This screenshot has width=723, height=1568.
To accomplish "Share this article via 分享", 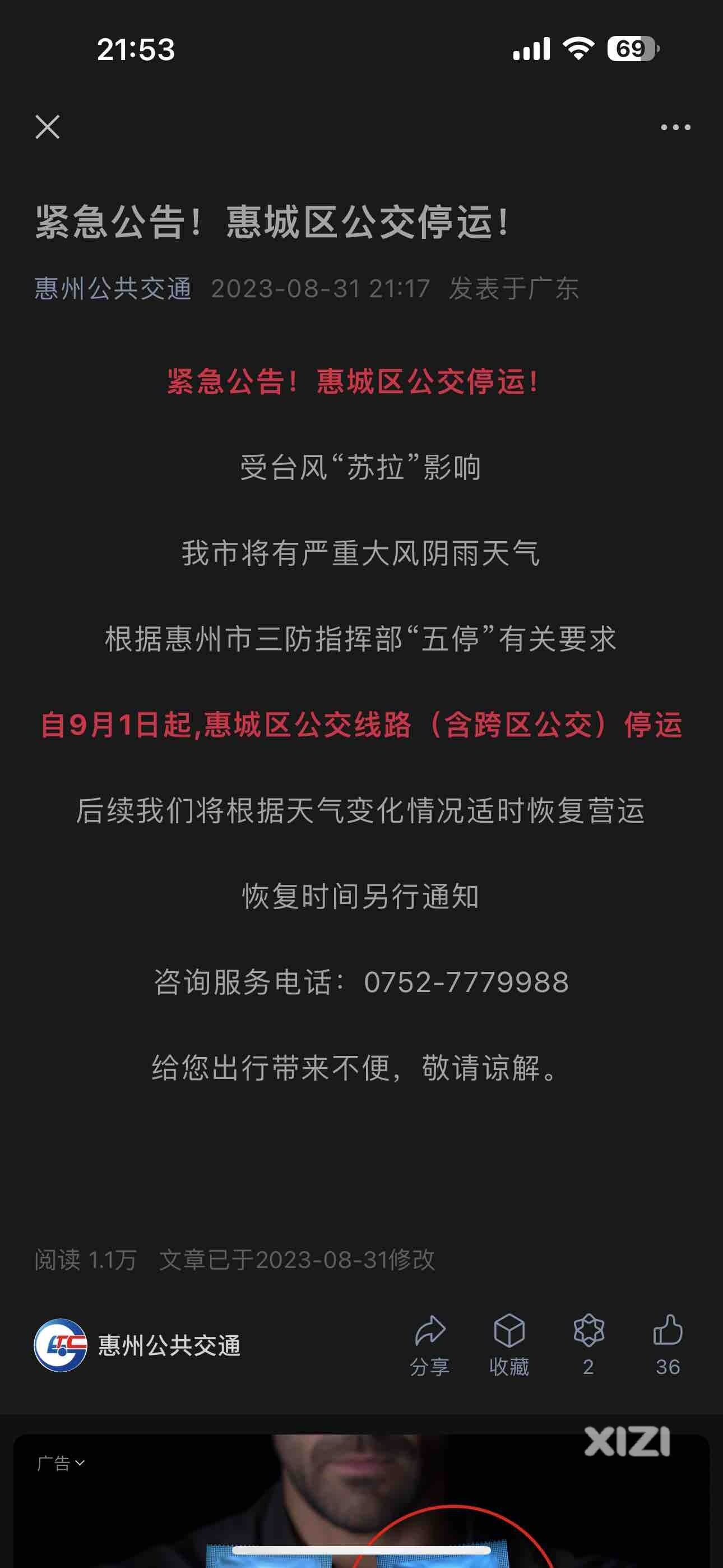I will 430,1344.
